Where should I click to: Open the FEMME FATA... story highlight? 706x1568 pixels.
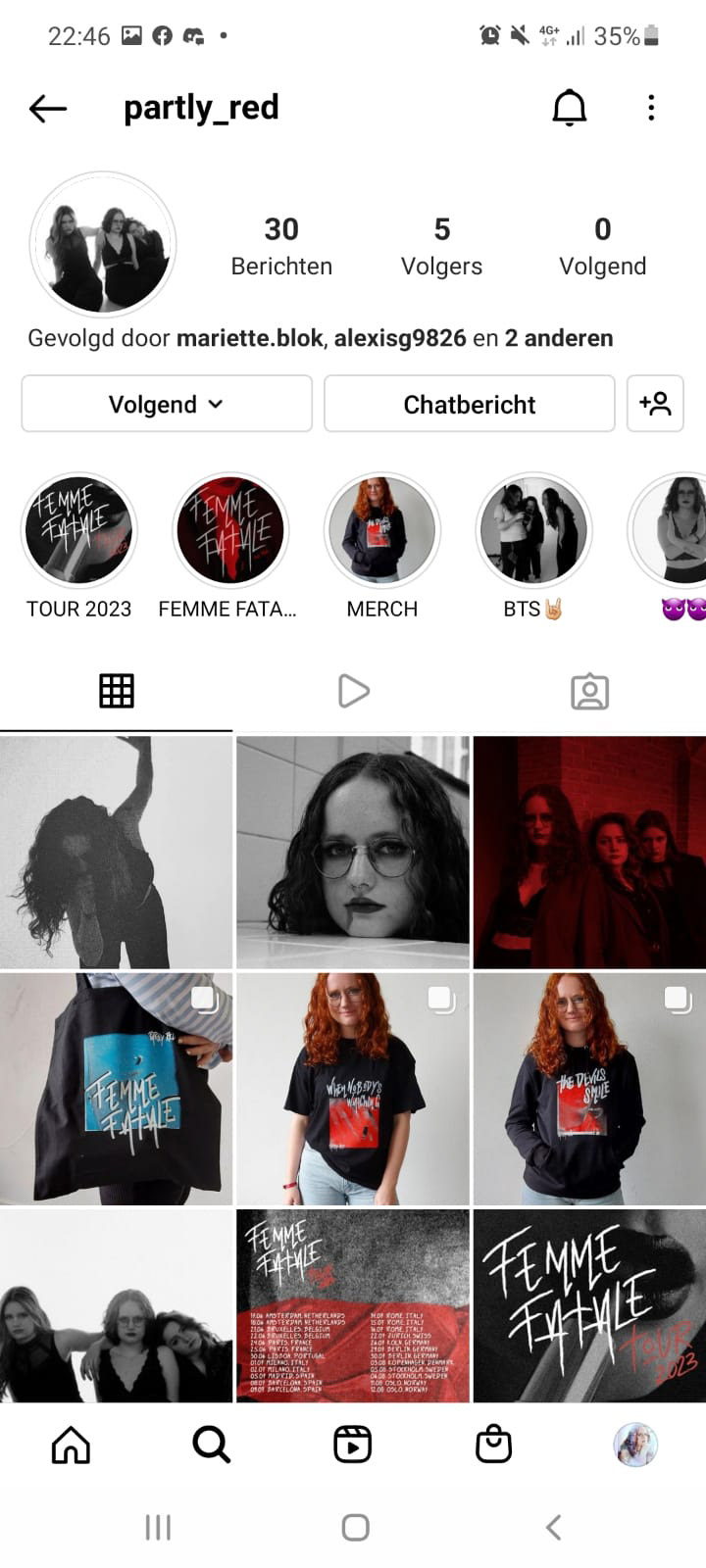coord(229,531)
